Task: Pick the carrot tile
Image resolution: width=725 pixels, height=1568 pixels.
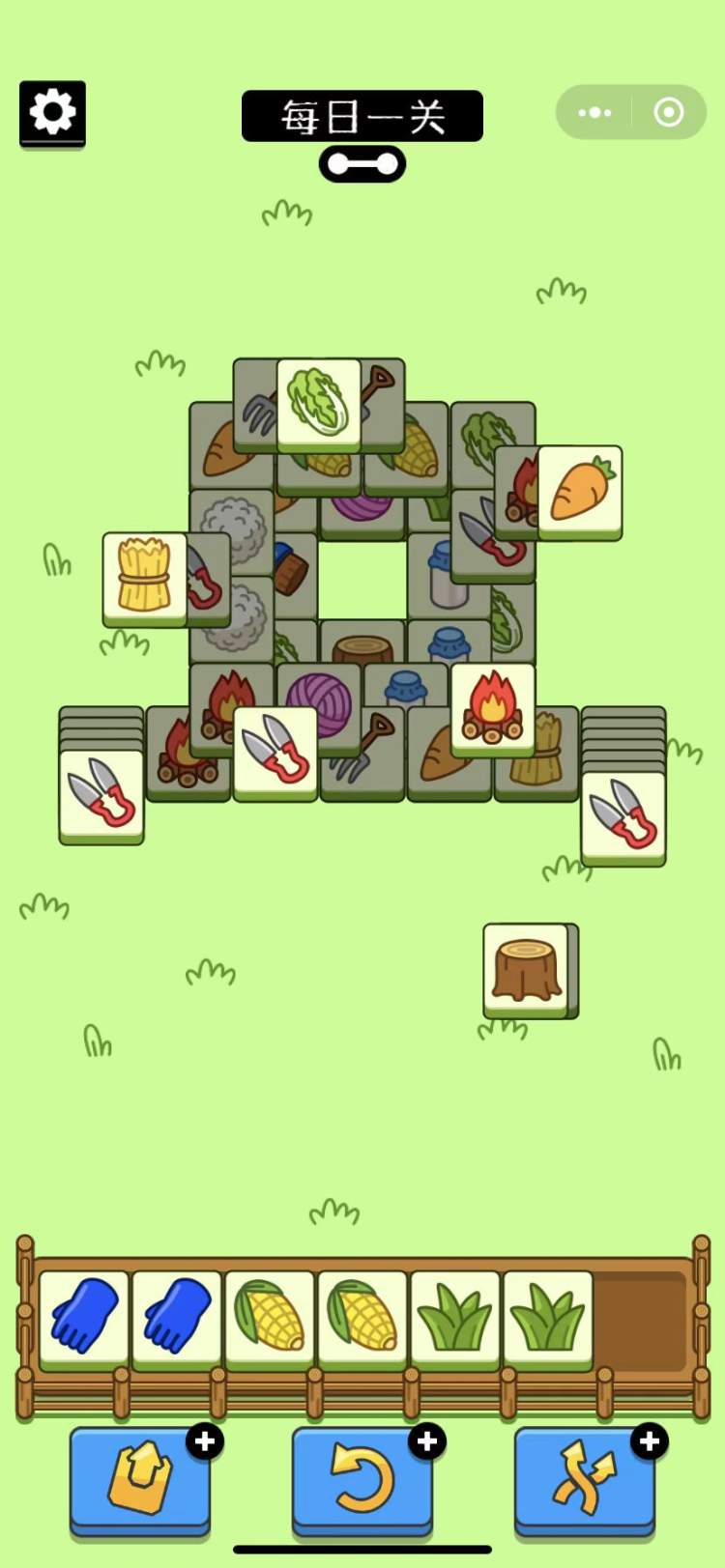Action: pos(579,490)
